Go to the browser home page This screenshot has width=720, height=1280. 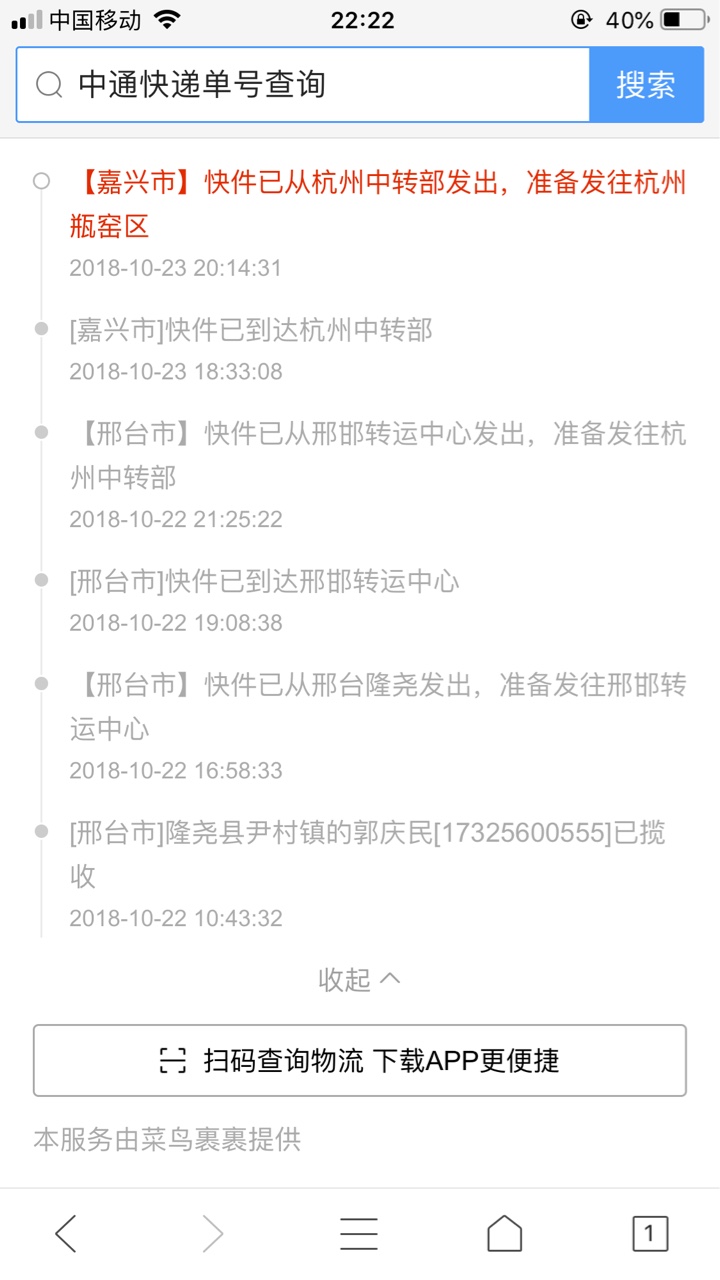click(x=505, y=1234)
